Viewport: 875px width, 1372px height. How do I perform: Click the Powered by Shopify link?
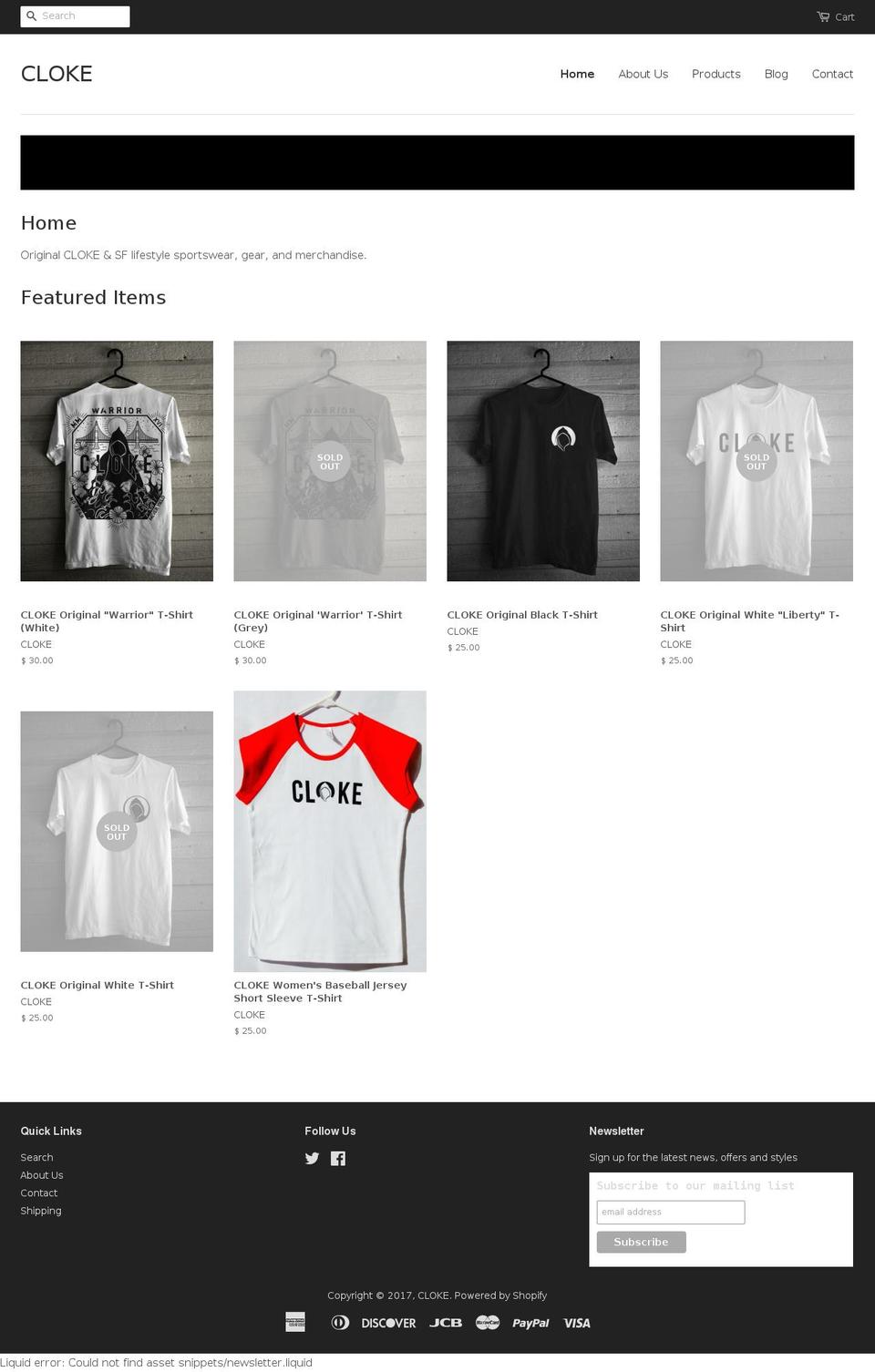500,1295
